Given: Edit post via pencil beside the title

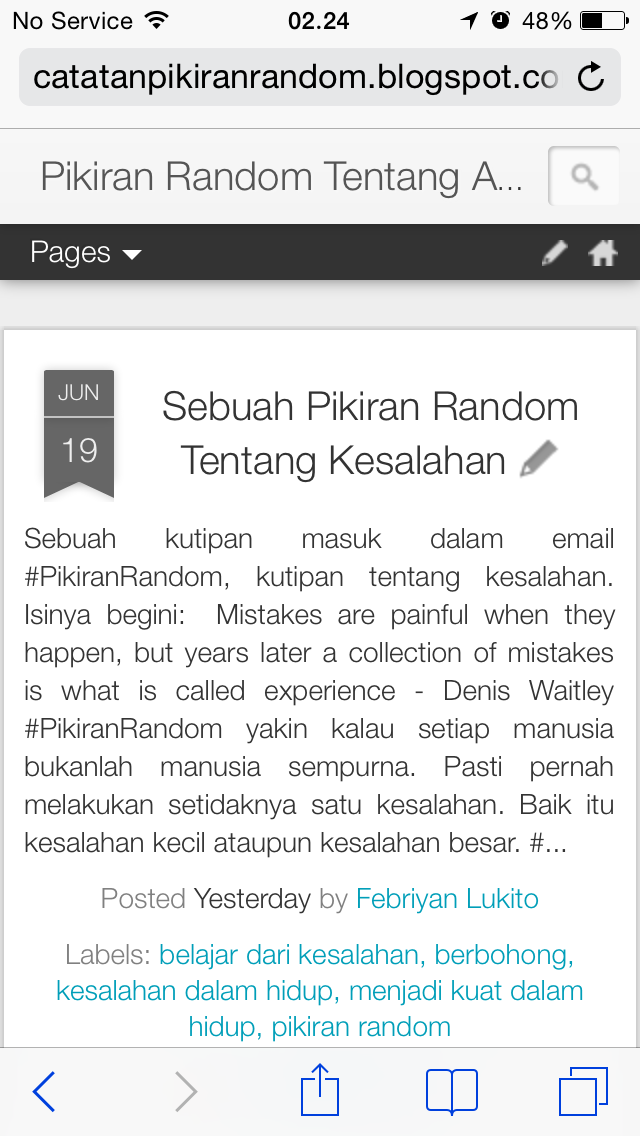Looking at the screenshot, I should tap(538, 461).
